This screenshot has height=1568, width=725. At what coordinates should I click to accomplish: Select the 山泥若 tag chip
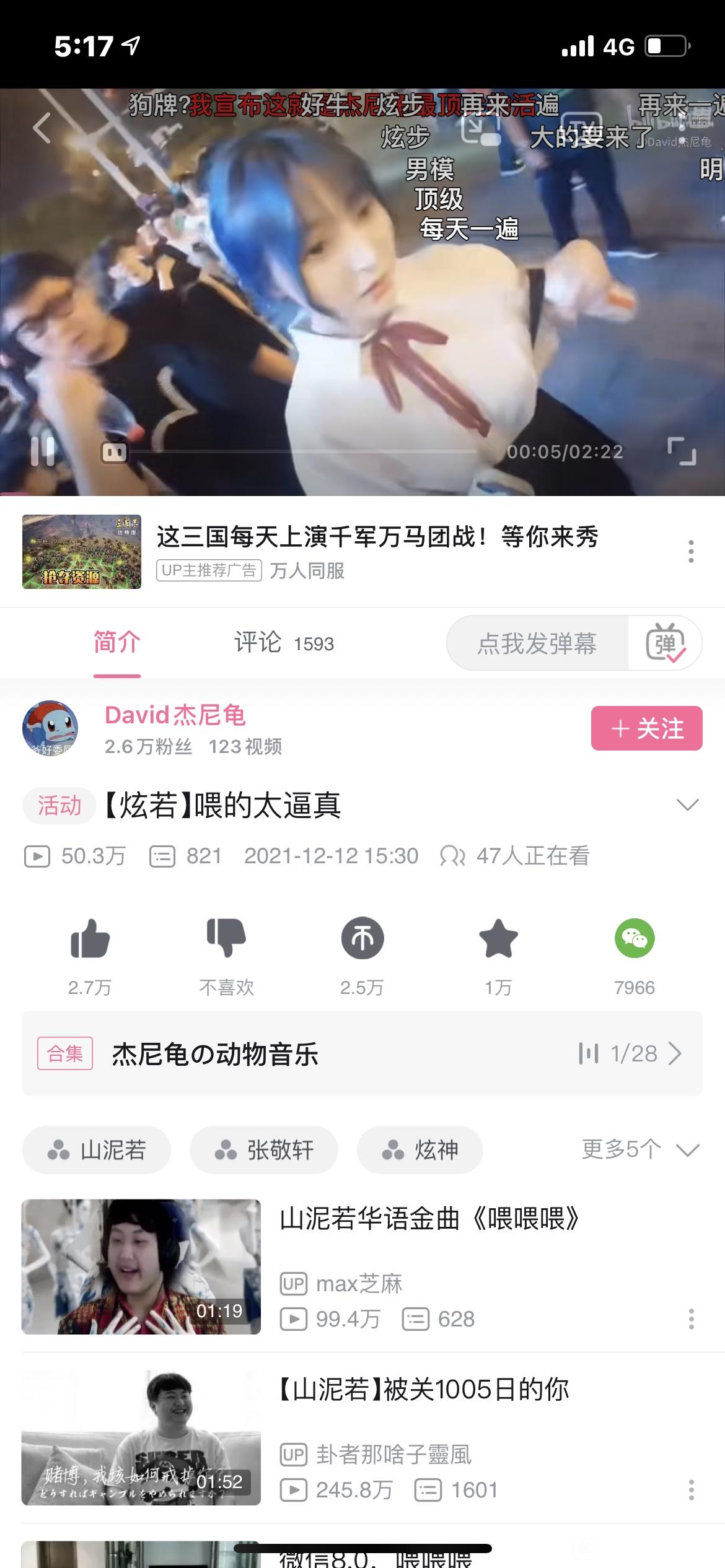pos(97,1150)
